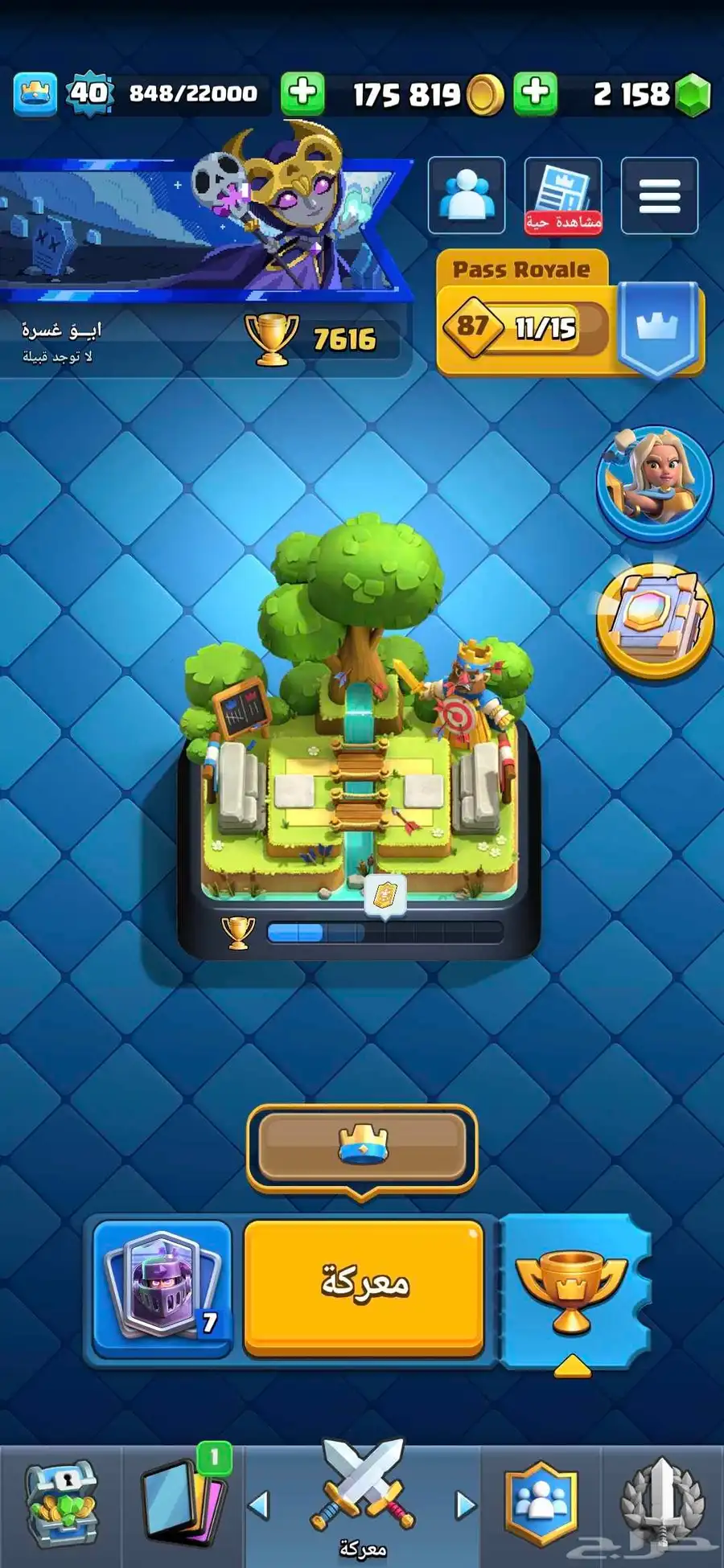Tap the left arrow beside battle tab
Viewport: 724px width, 1568px height.
pos(259,1504)
